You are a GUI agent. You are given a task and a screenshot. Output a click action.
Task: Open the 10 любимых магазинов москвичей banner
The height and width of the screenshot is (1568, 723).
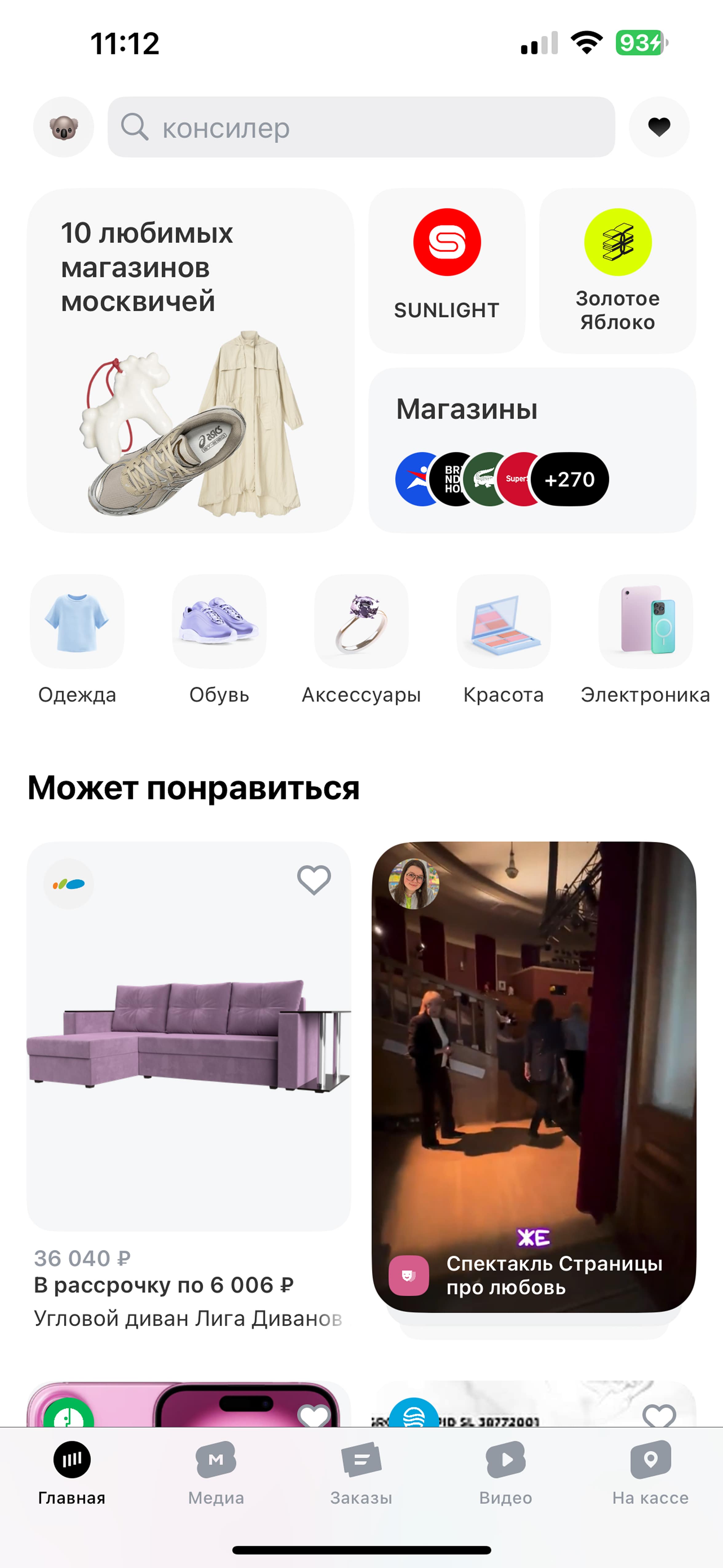(x=191, y=360)
